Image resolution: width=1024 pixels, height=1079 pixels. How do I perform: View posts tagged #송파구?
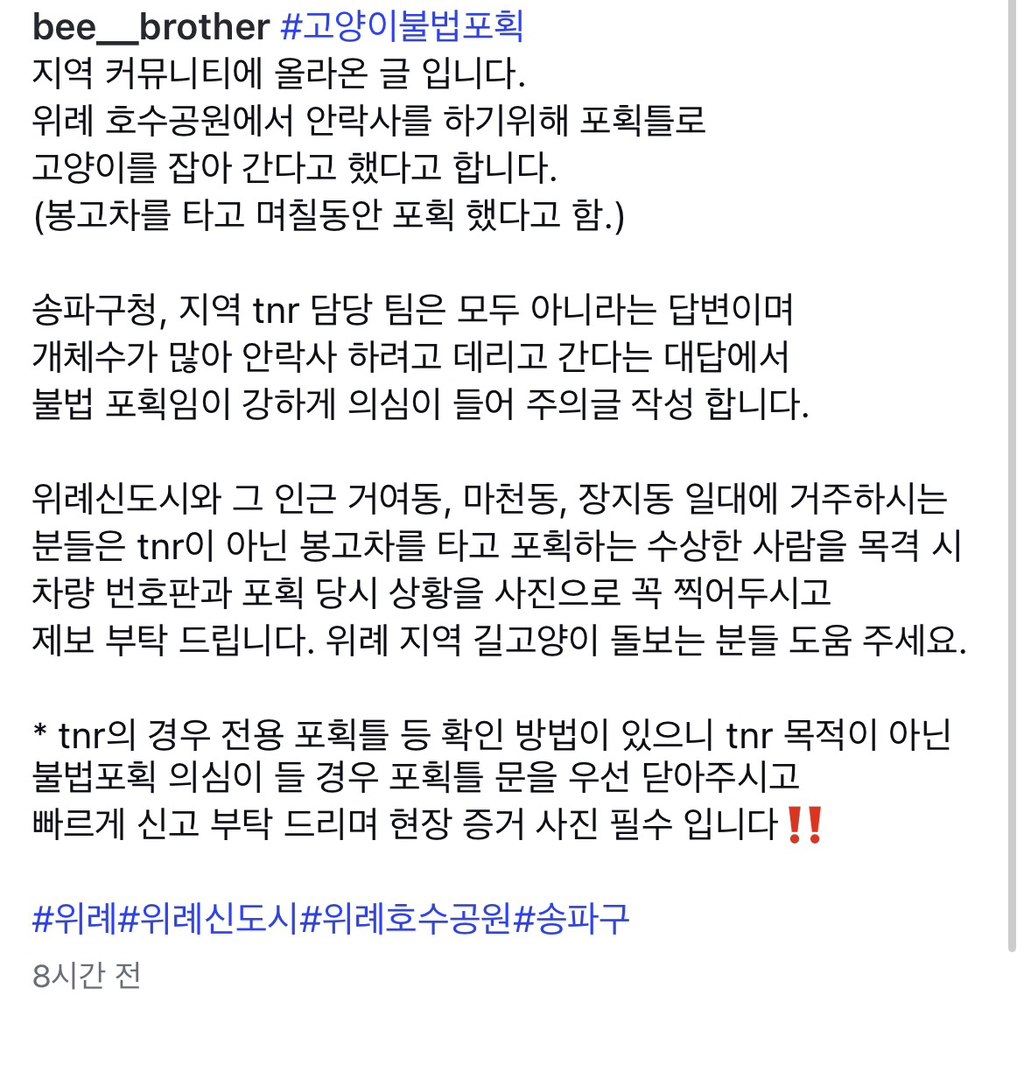point(571,918)
